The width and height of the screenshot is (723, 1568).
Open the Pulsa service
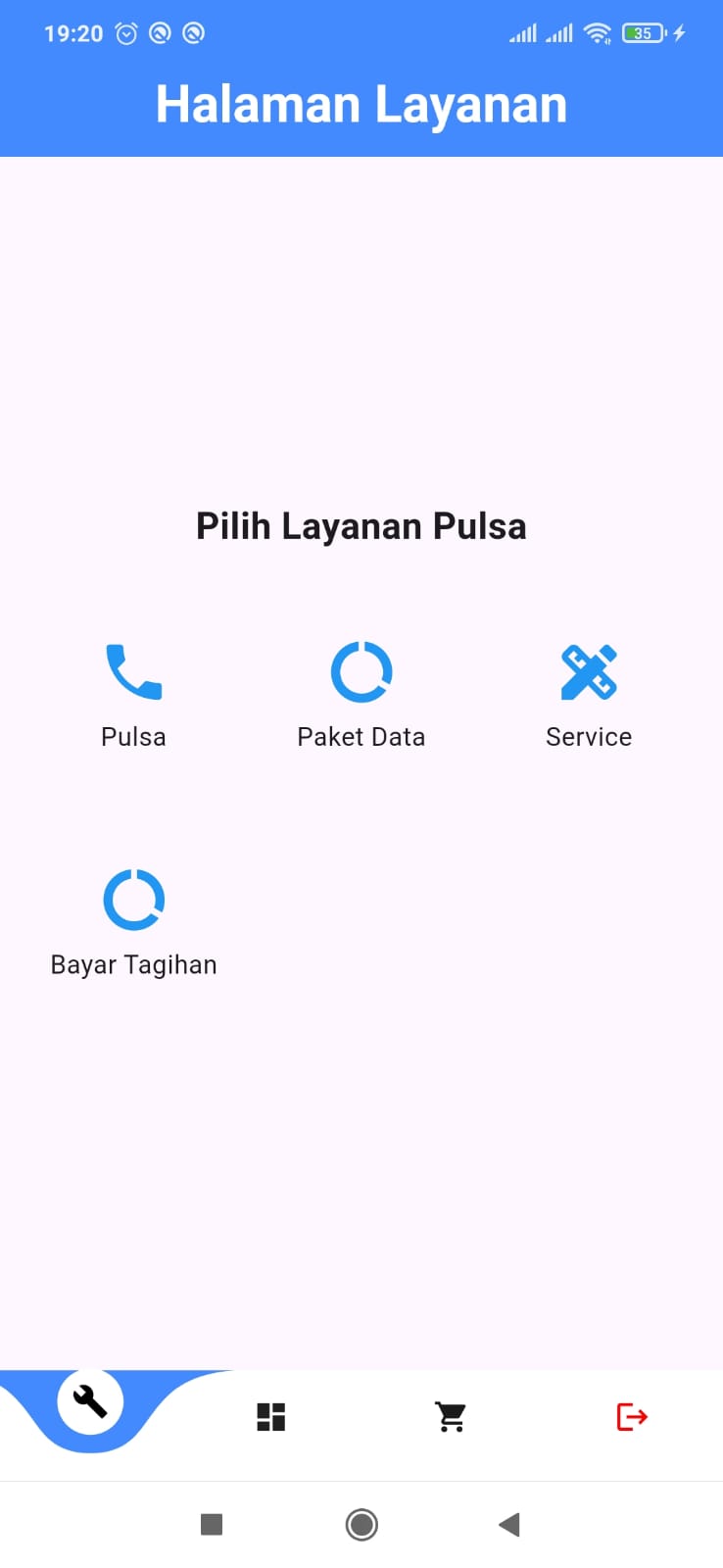(x=133, y=695)
